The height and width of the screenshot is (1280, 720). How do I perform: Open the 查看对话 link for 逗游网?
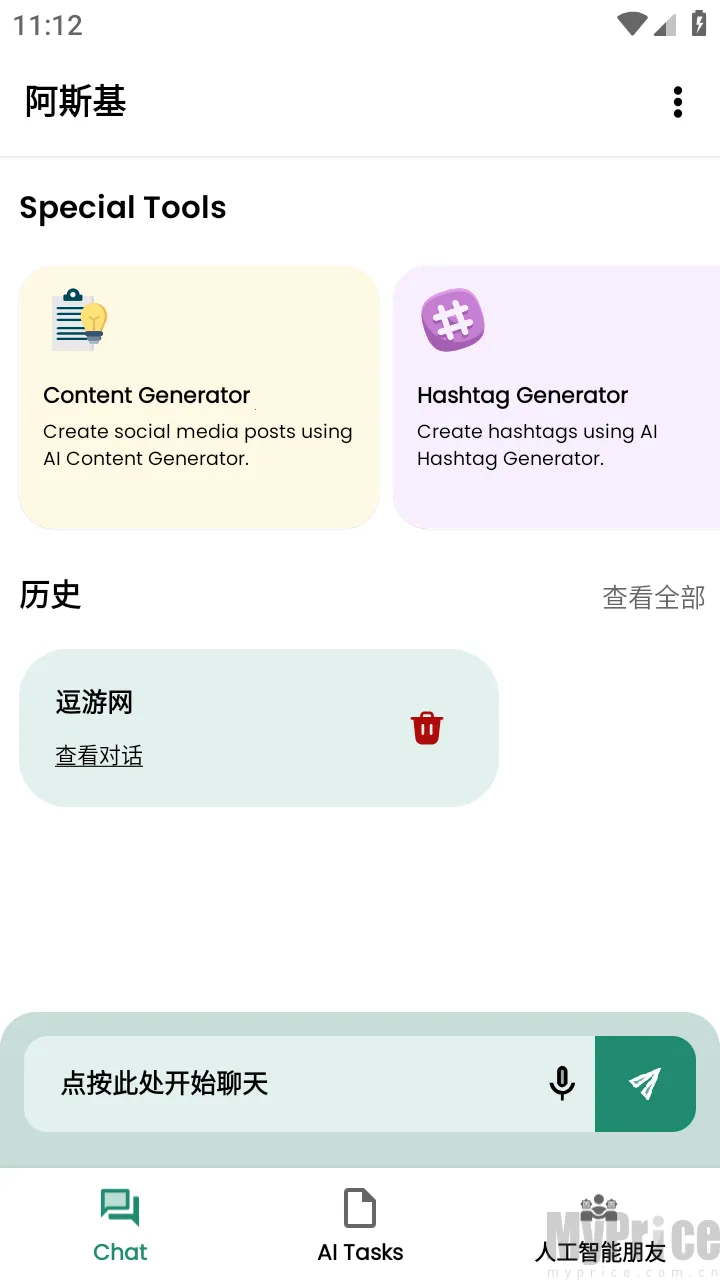point(99,757)
